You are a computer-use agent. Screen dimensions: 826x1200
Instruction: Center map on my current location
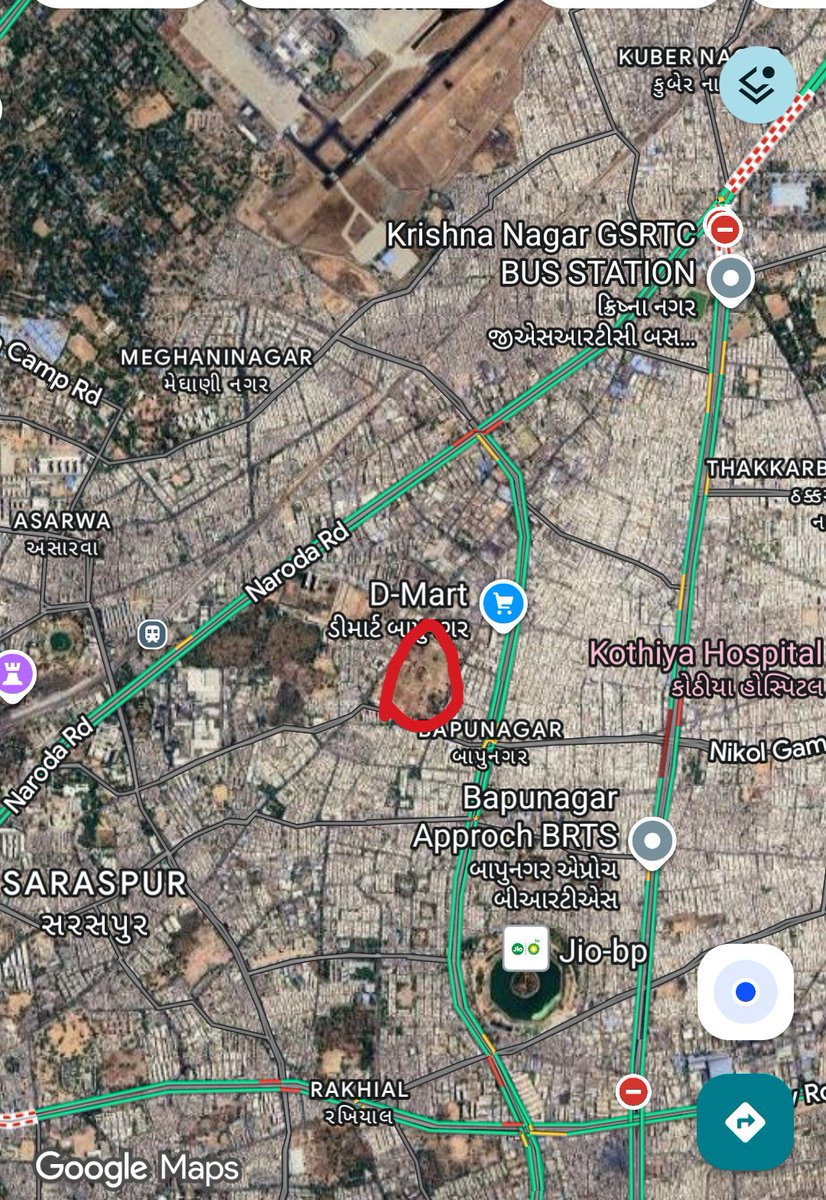point(745,992)
